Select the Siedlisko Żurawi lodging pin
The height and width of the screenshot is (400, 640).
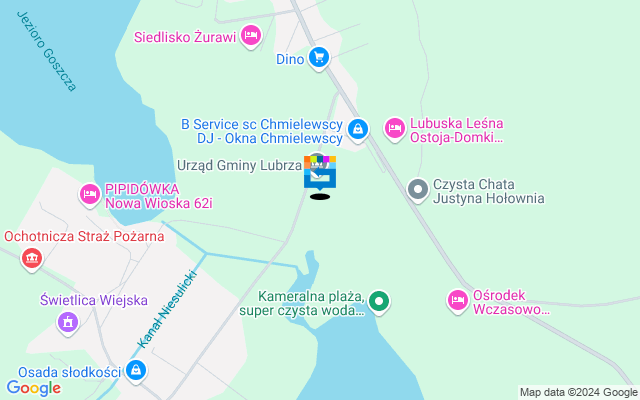tap(251, 37)
